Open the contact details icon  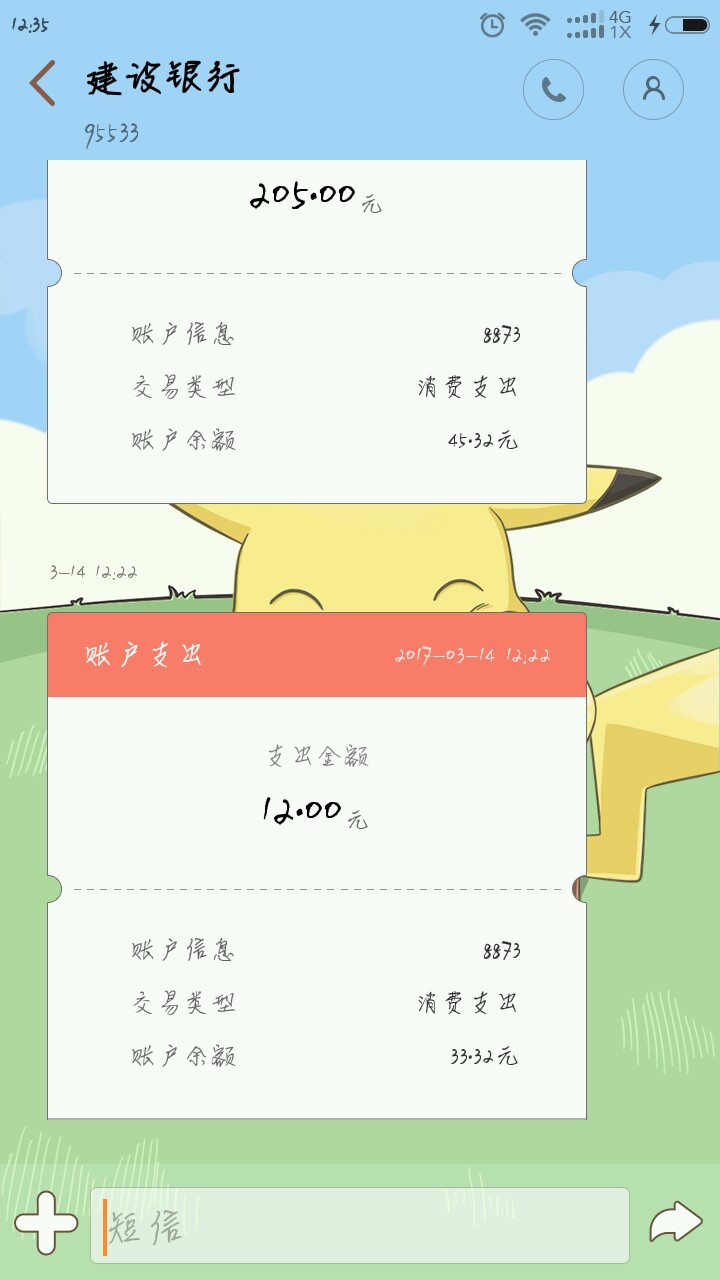653,90
